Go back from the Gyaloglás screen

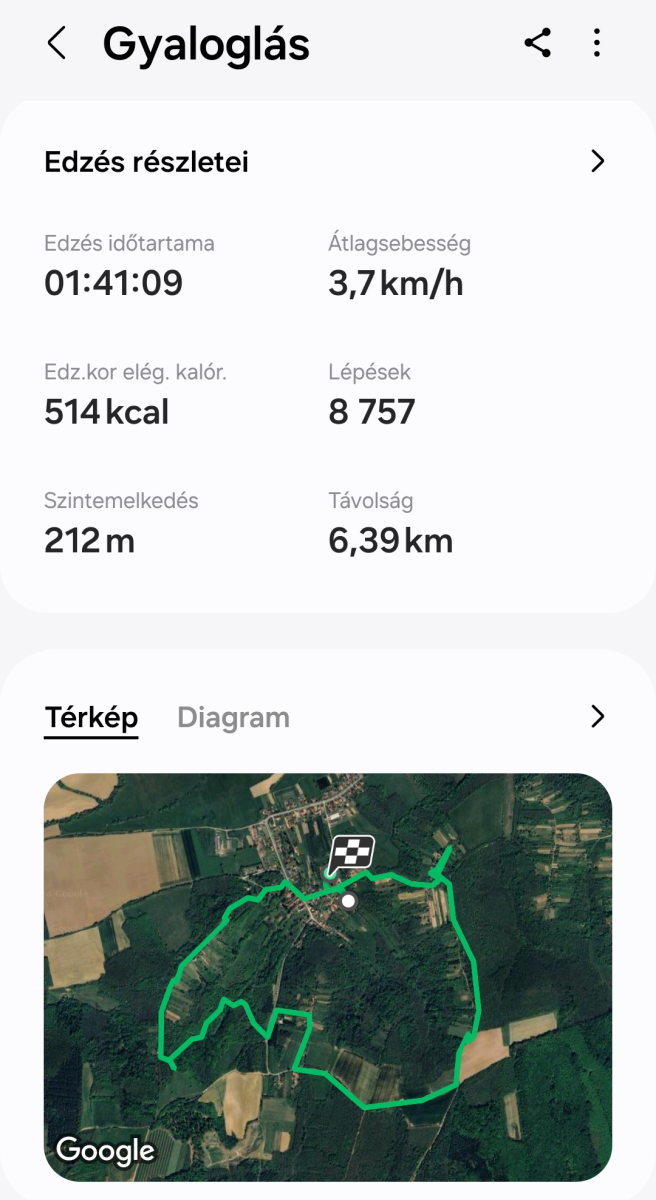[x=57, y=44]
